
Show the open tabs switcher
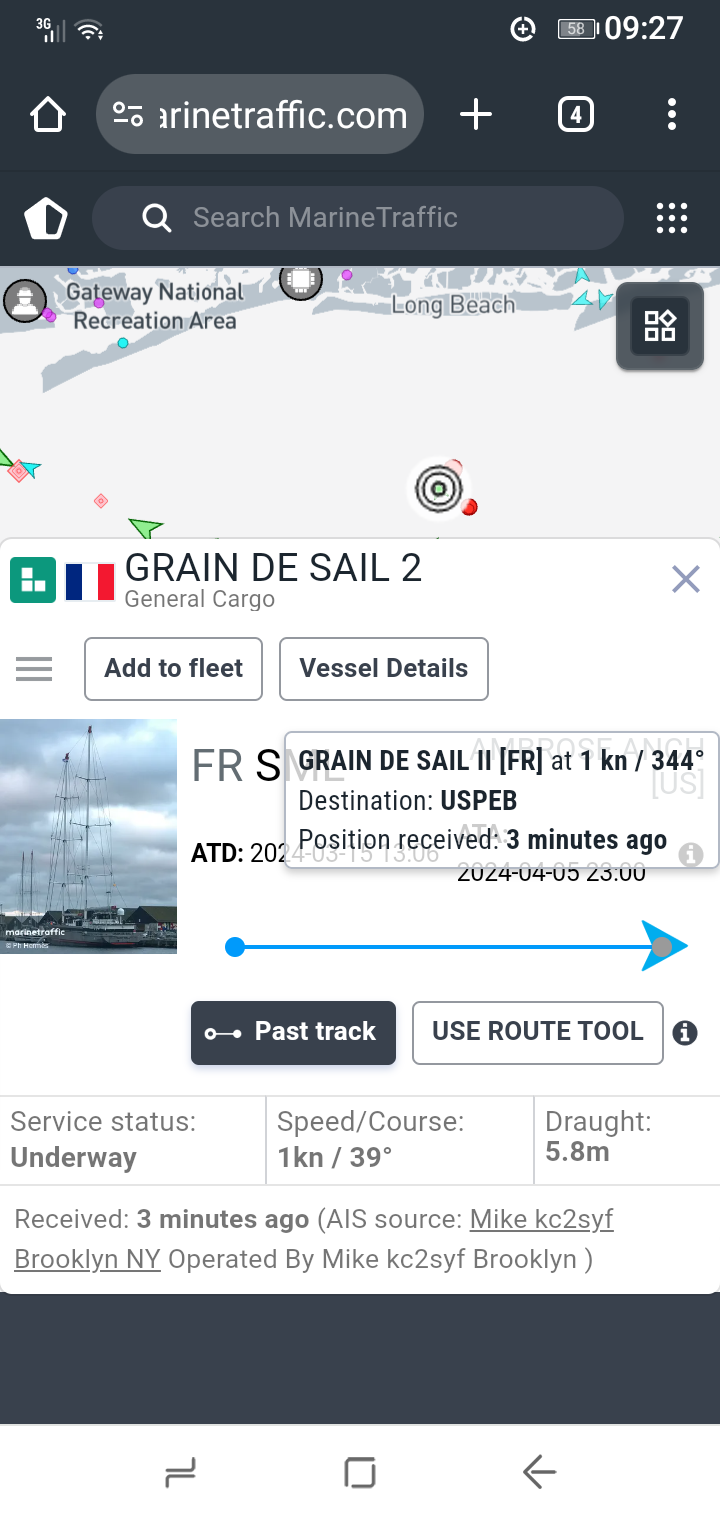575,115
